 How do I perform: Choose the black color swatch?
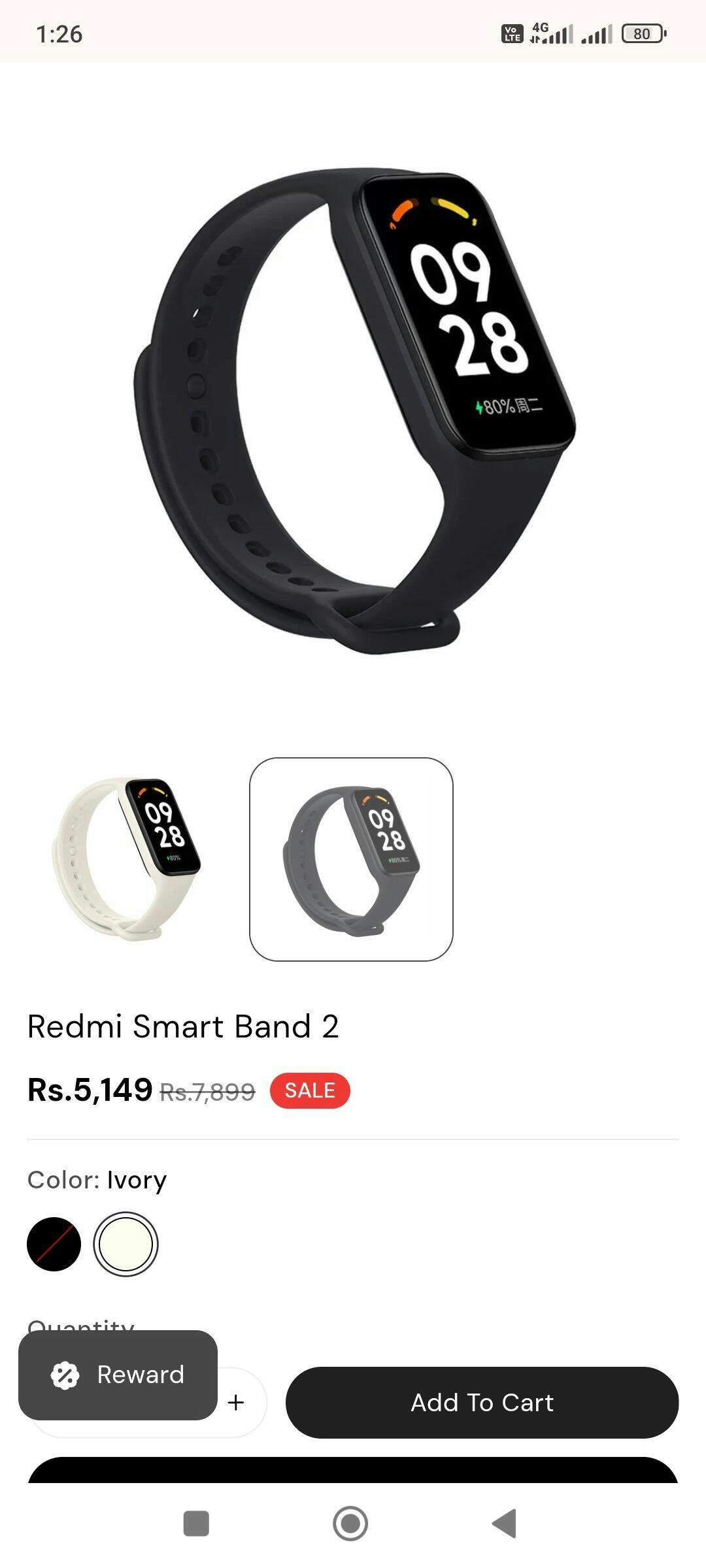coord(54,1244)
